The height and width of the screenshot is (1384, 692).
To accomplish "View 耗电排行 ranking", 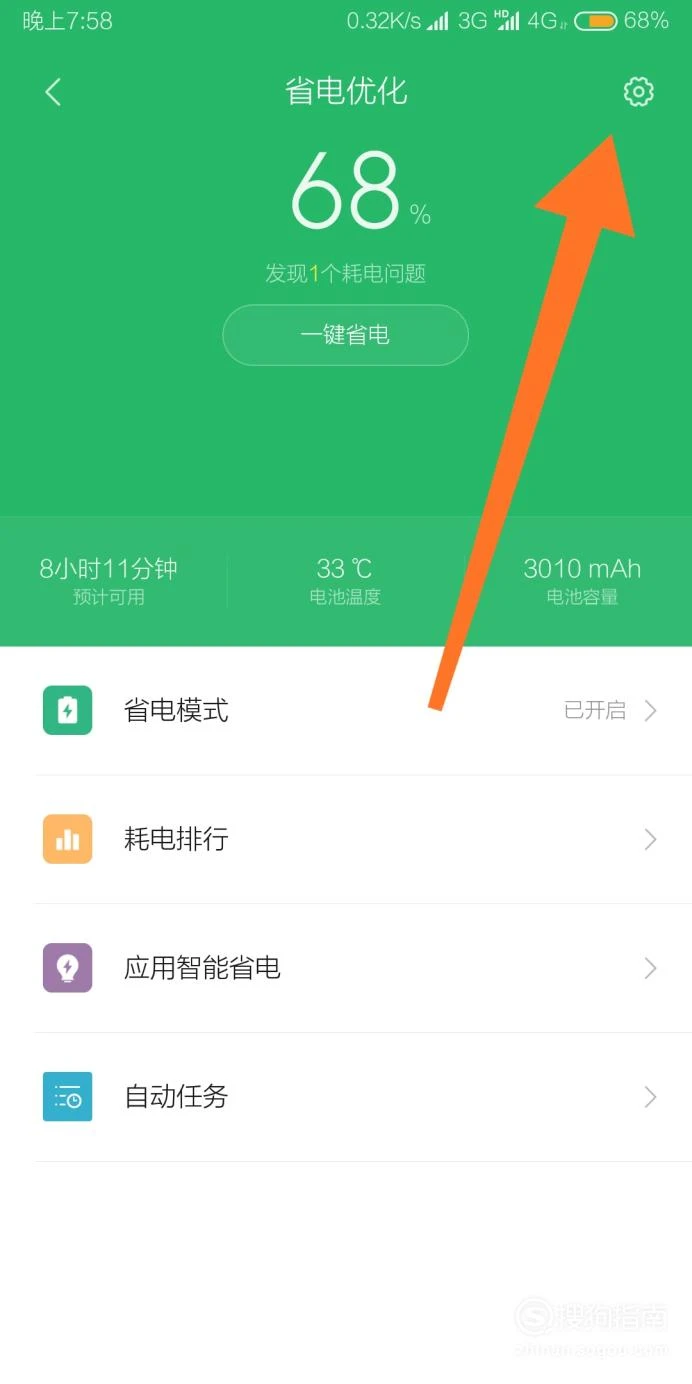I will point(346,840).
